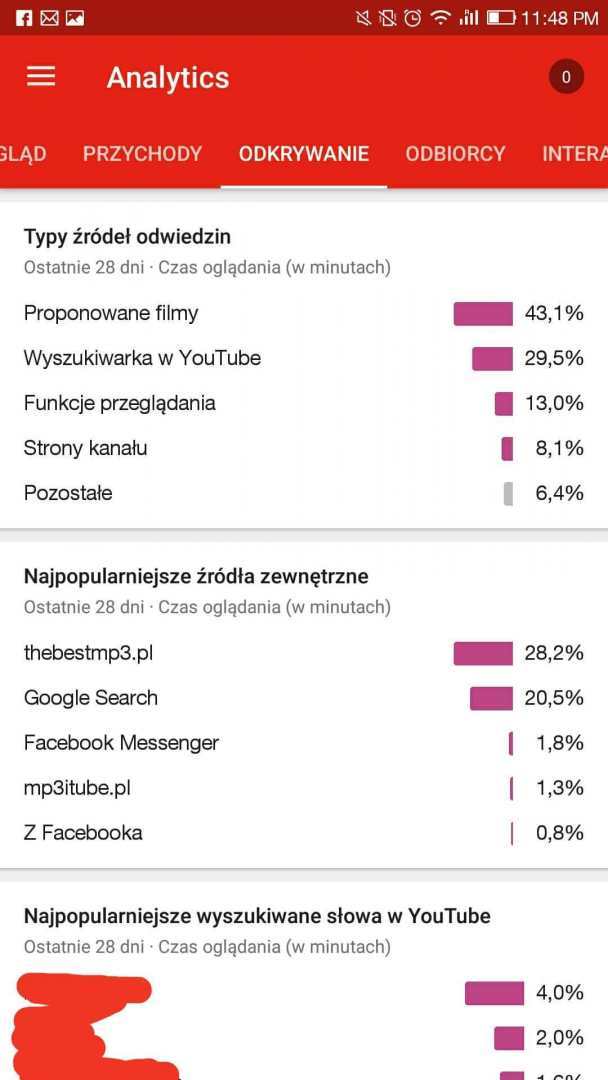Open the Typy źródeł odwiedzin card

point(128,237)
